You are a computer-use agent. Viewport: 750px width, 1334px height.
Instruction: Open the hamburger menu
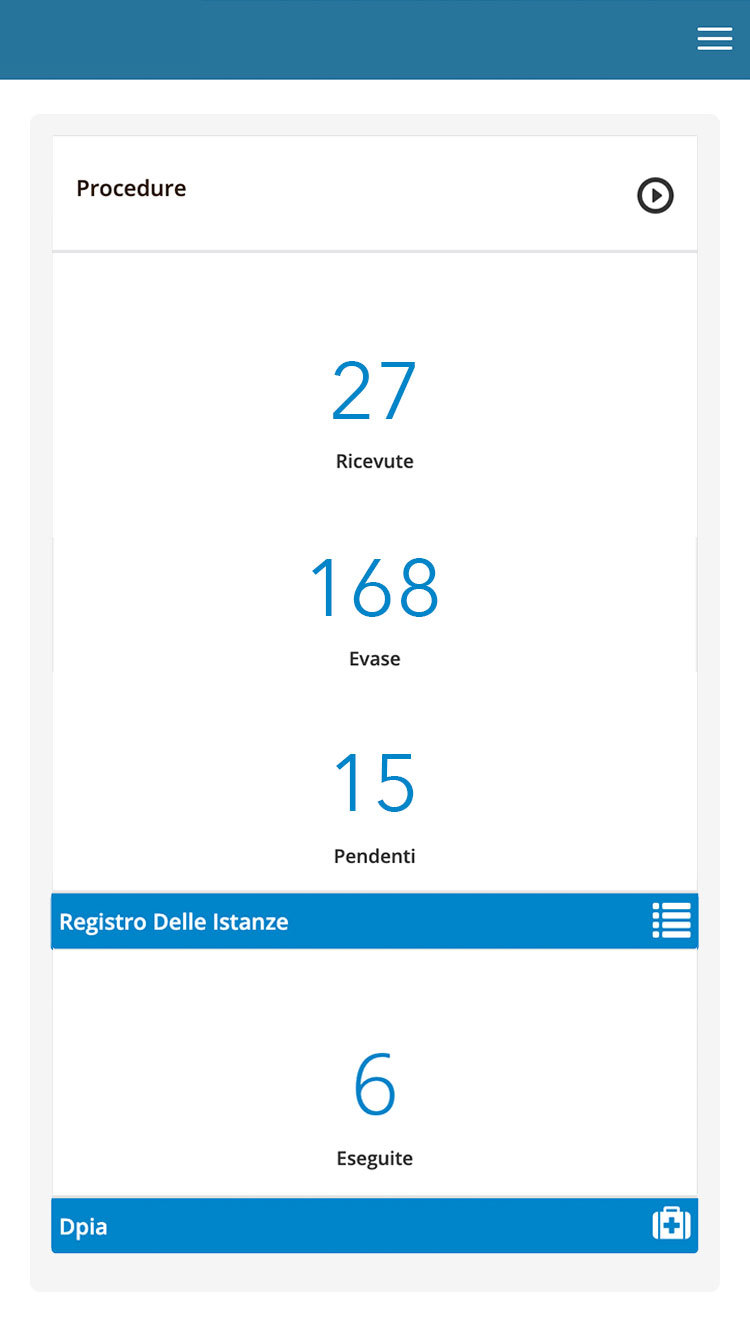(x=714, y=38)
